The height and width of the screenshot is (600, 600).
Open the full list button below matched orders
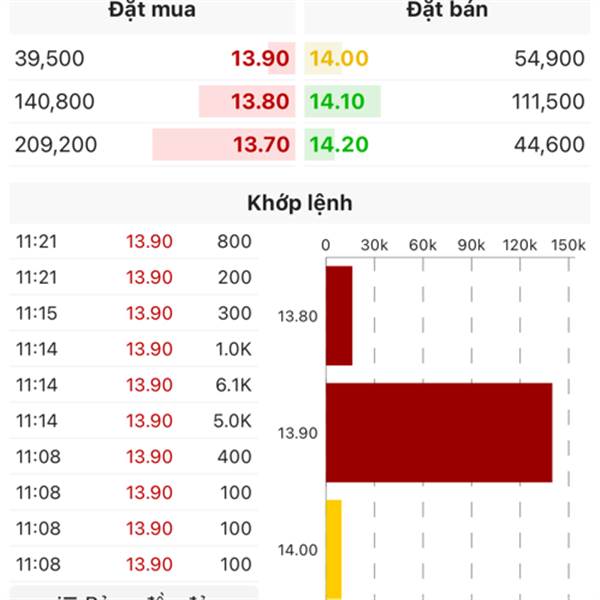coord(134,593)
